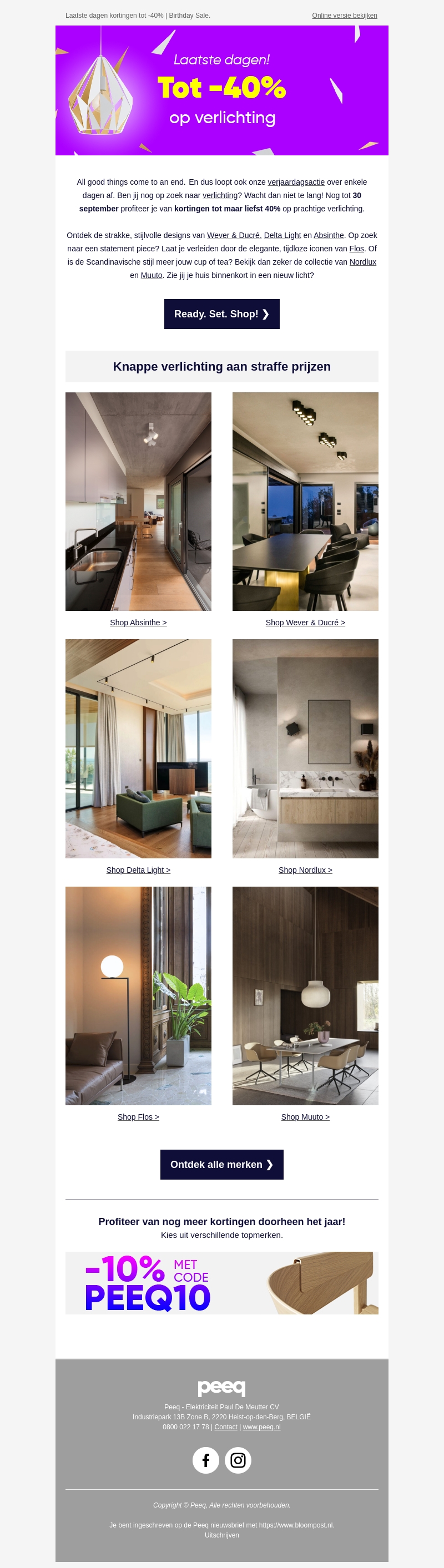Open Peeq's Facebook page icon
The height and width of the screenshot is (1568, 444).
tap(206, 1460)
